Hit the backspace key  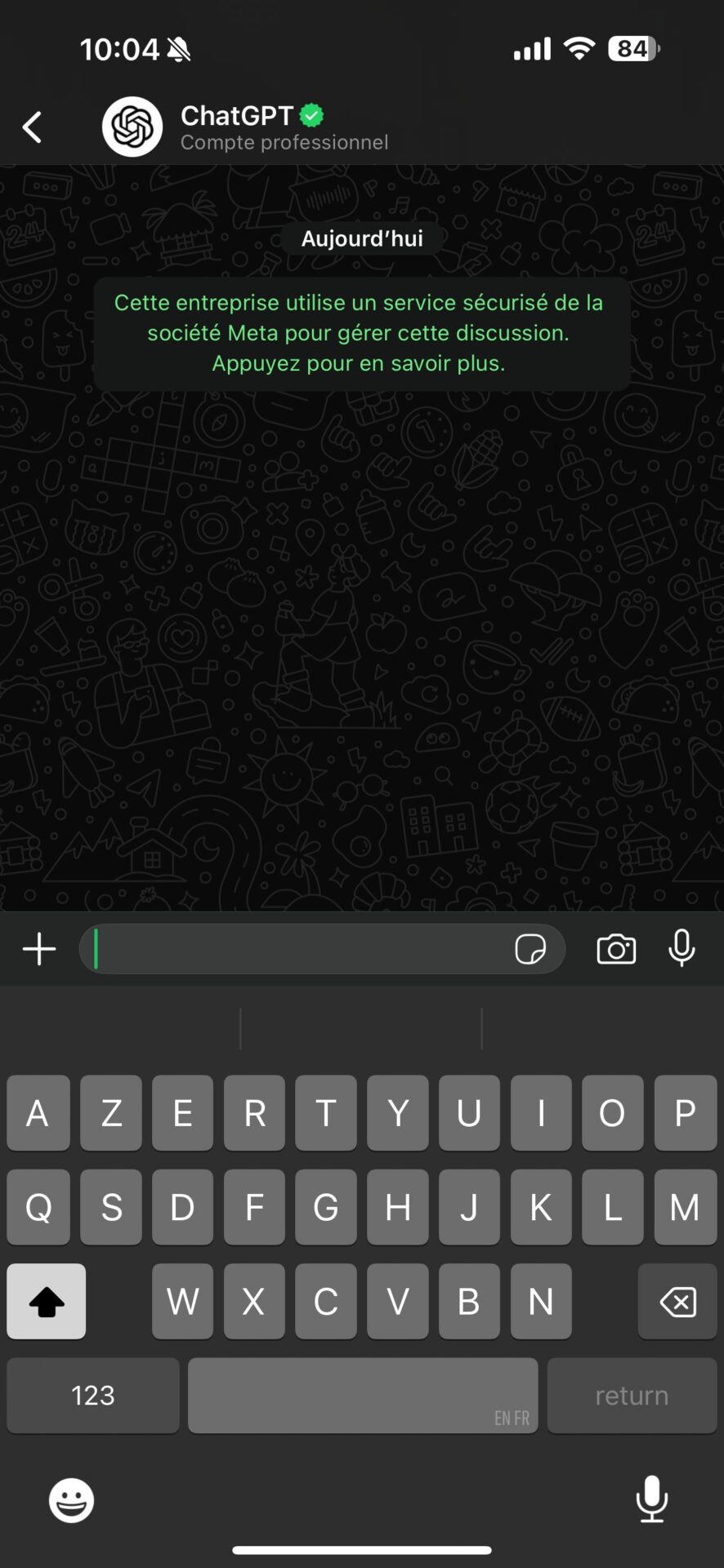pos(677,1301)
